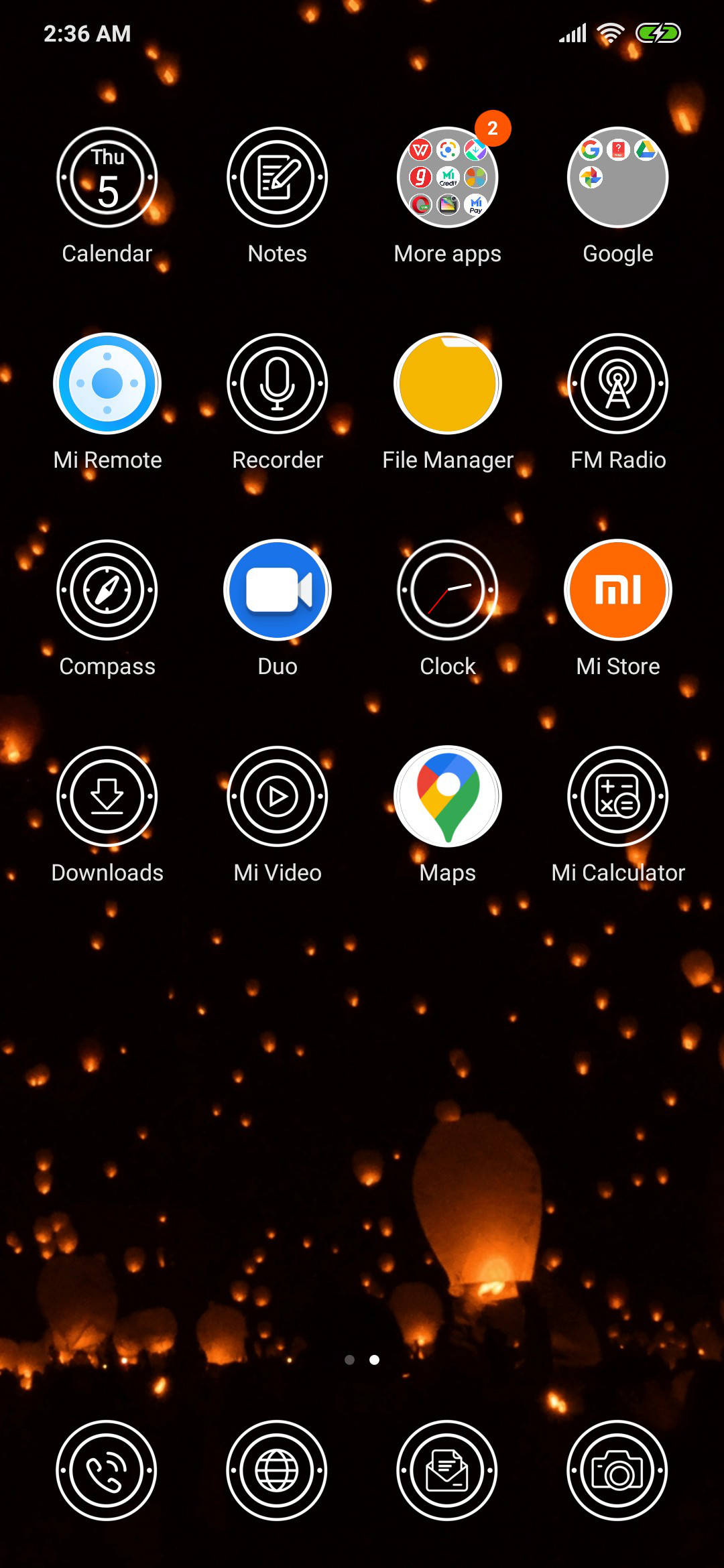Open the Calendar app
Viewport: 724px width, 1568px height.
click(x=107, y=178)
